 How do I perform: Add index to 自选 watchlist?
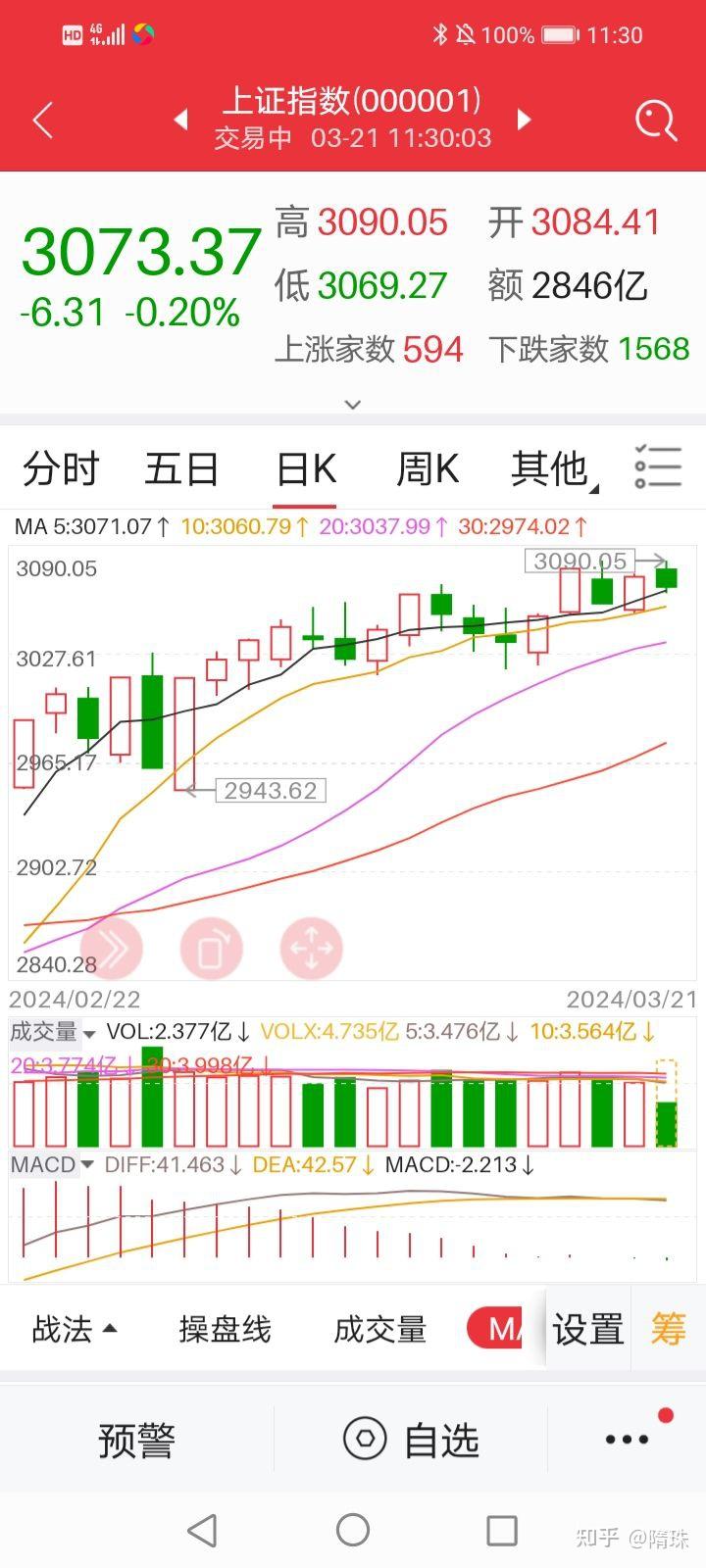pos(411,1440)
